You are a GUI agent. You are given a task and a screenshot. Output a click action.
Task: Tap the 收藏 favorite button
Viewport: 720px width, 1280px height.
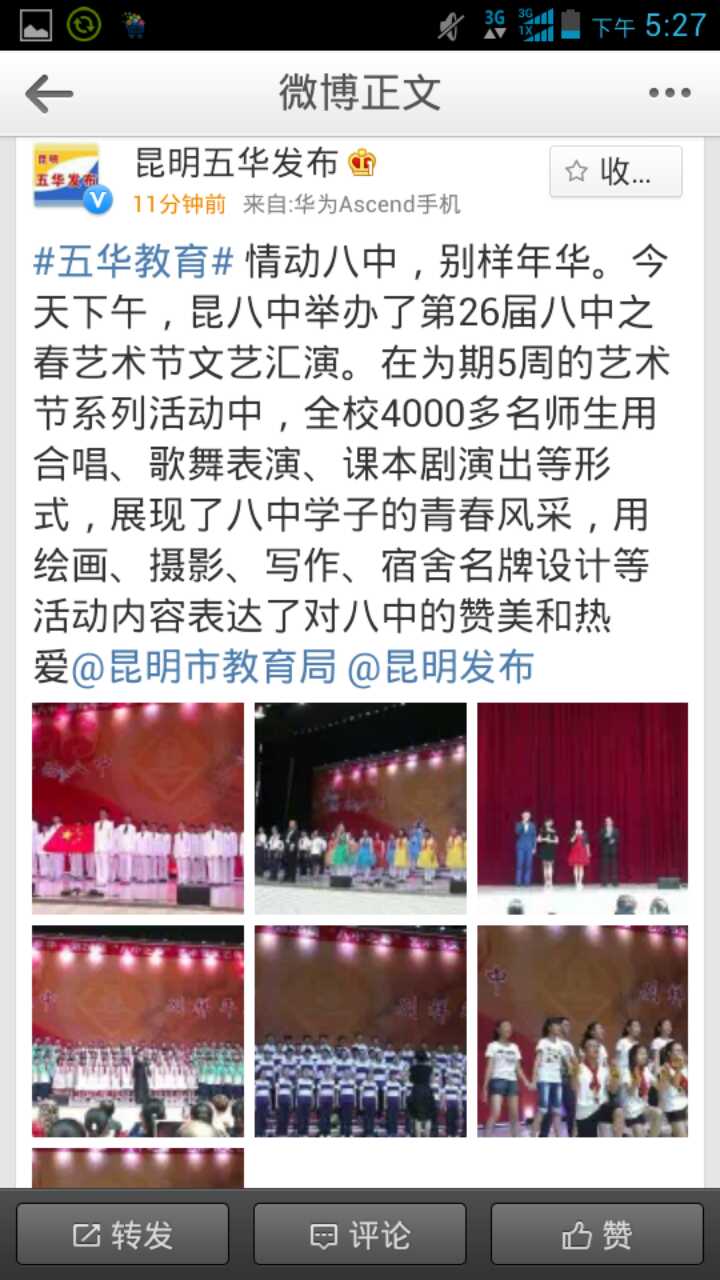tap(615, 172)
